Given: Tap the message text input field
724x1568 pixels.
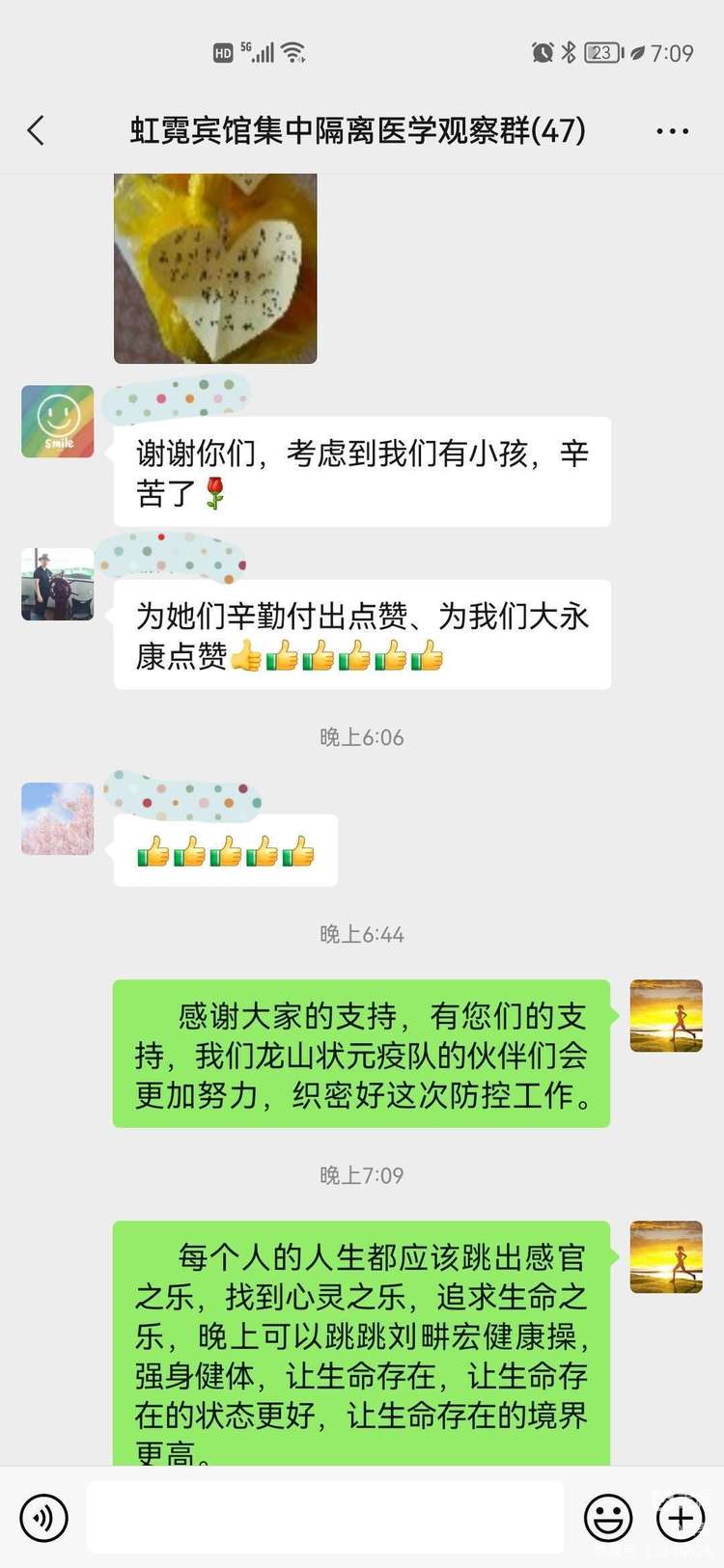Looking at the screenshot, I should click(x=323, y=1518).
